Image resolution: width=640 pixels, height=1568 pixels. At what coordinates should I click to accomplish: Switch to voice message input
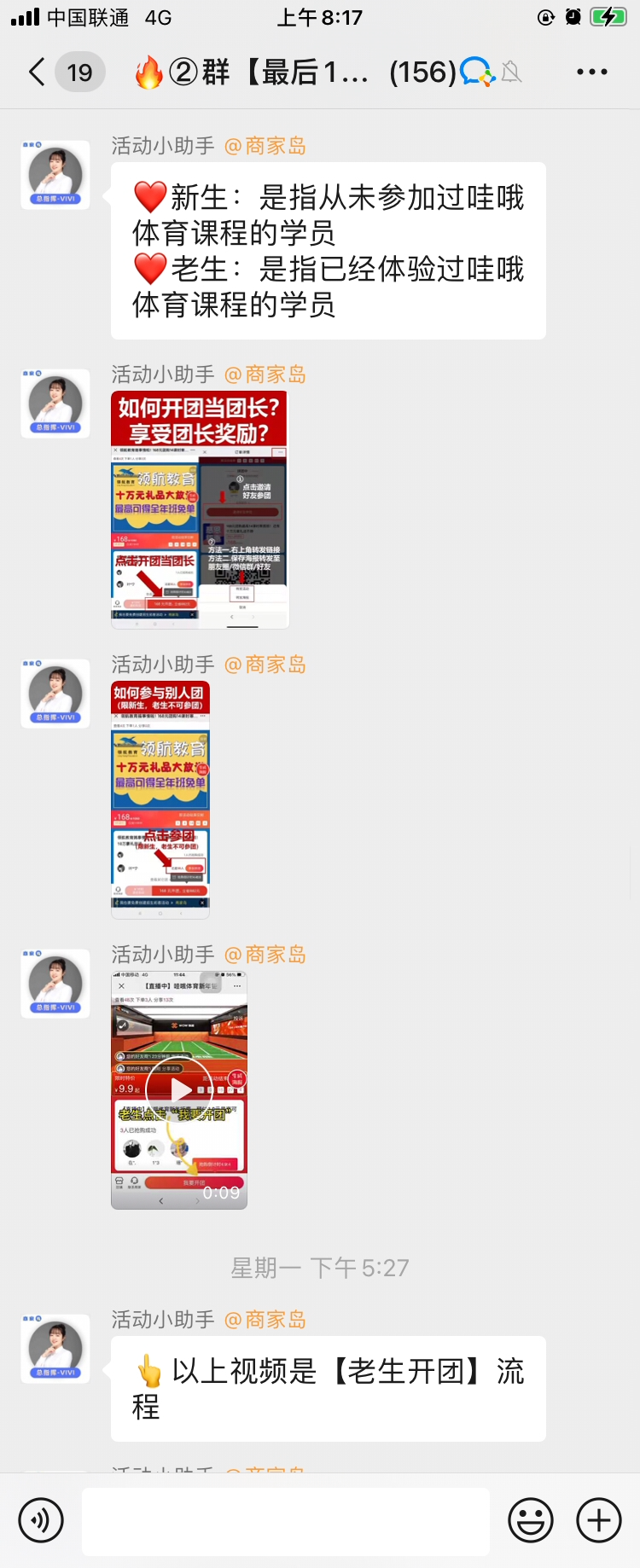[41, 1520]
